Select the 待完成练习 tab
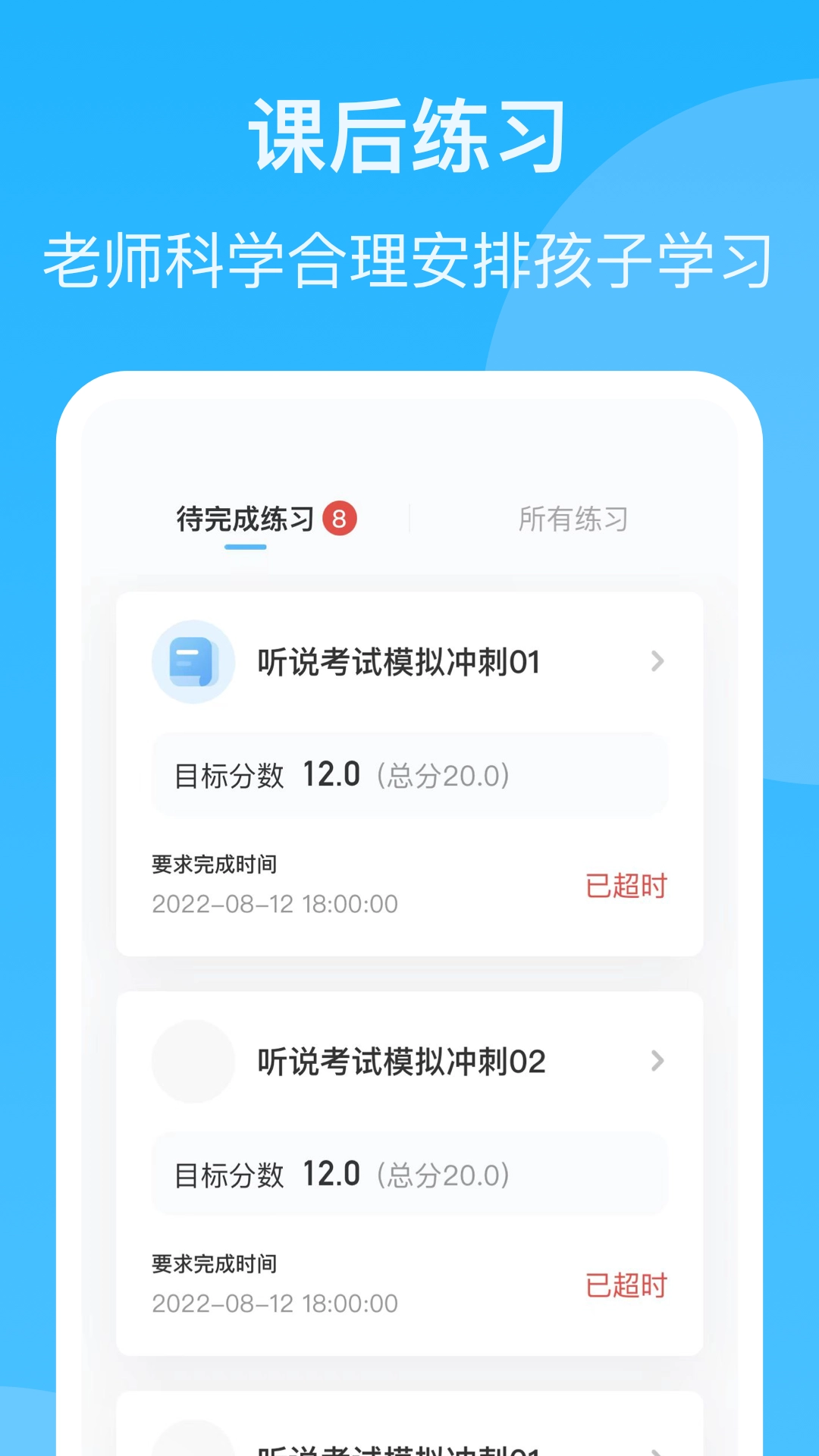This screenshot has height=1456, width=819. (245, 516)
